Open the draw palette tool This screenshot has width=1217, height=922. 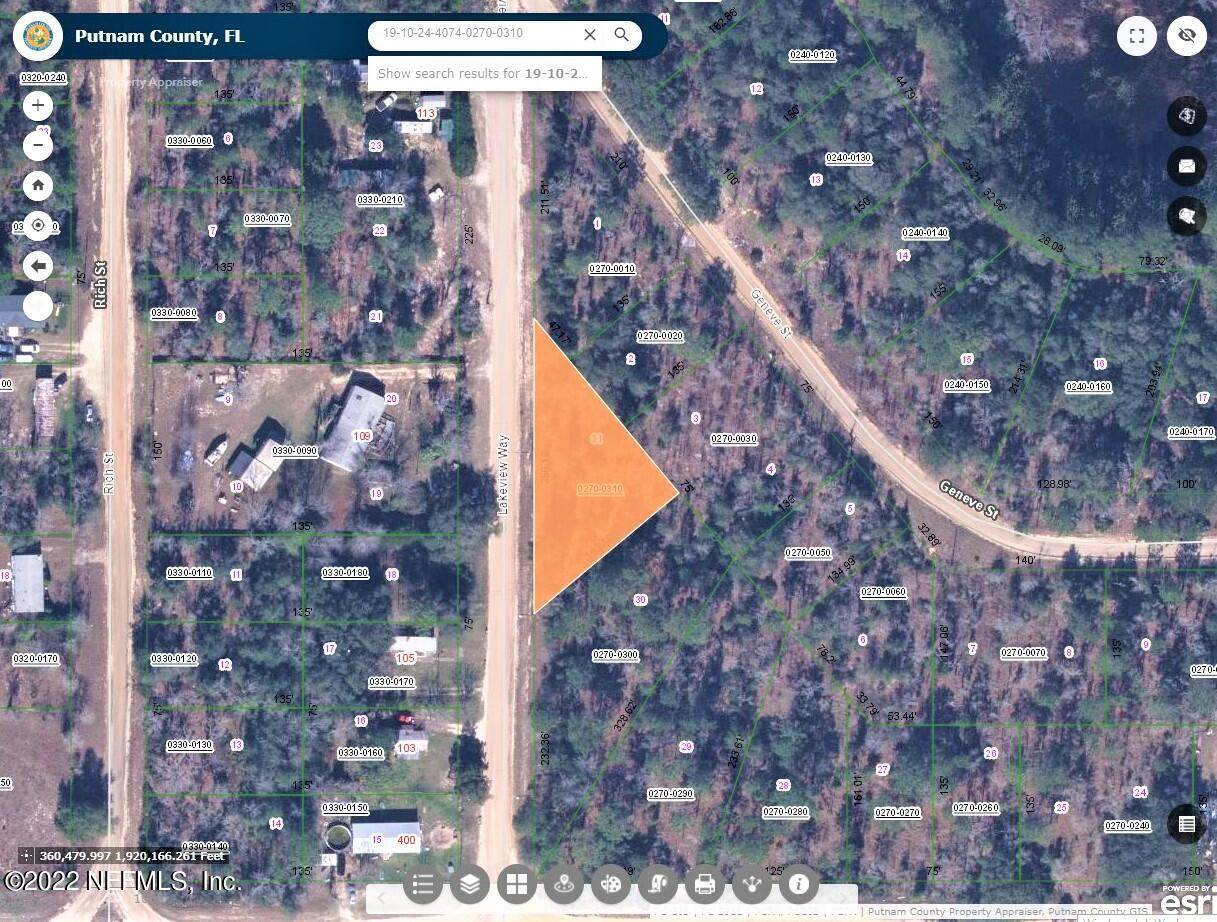tap(611, 884)
